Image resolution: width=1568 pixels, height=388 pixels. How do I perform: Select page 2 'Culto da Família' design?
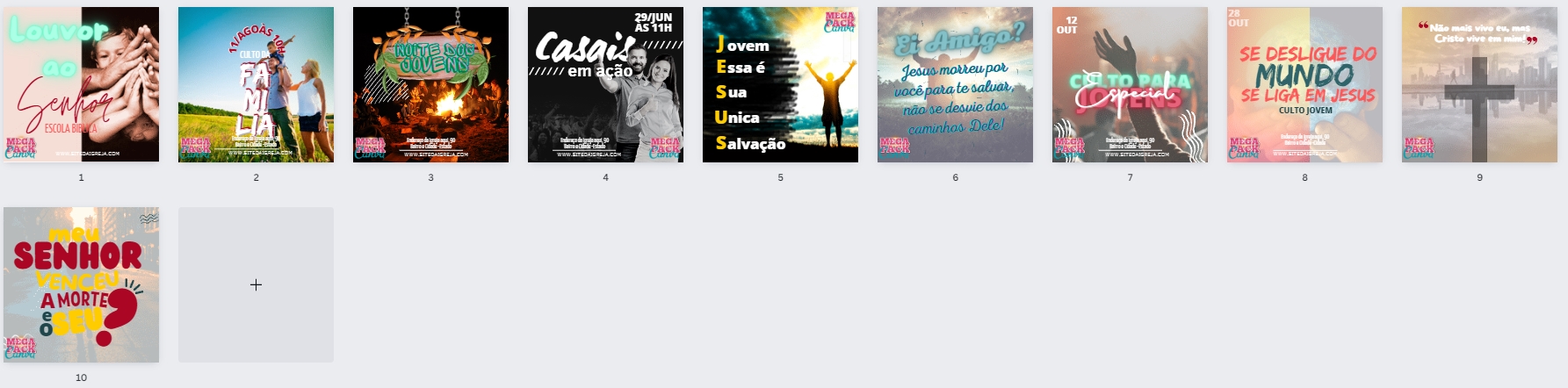(256, 84)
